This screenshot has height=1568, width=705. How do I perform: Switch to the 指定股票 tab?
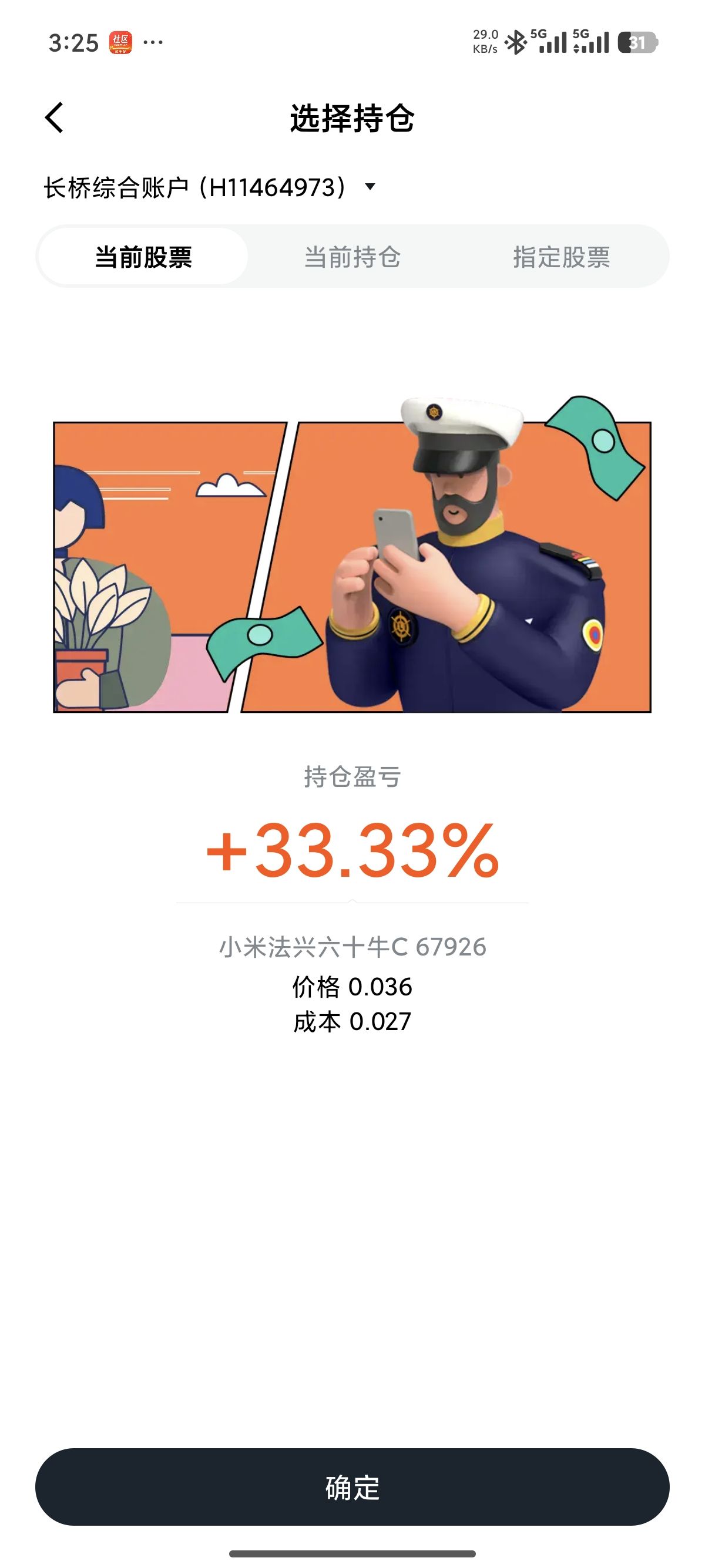(x=560, y=257)
